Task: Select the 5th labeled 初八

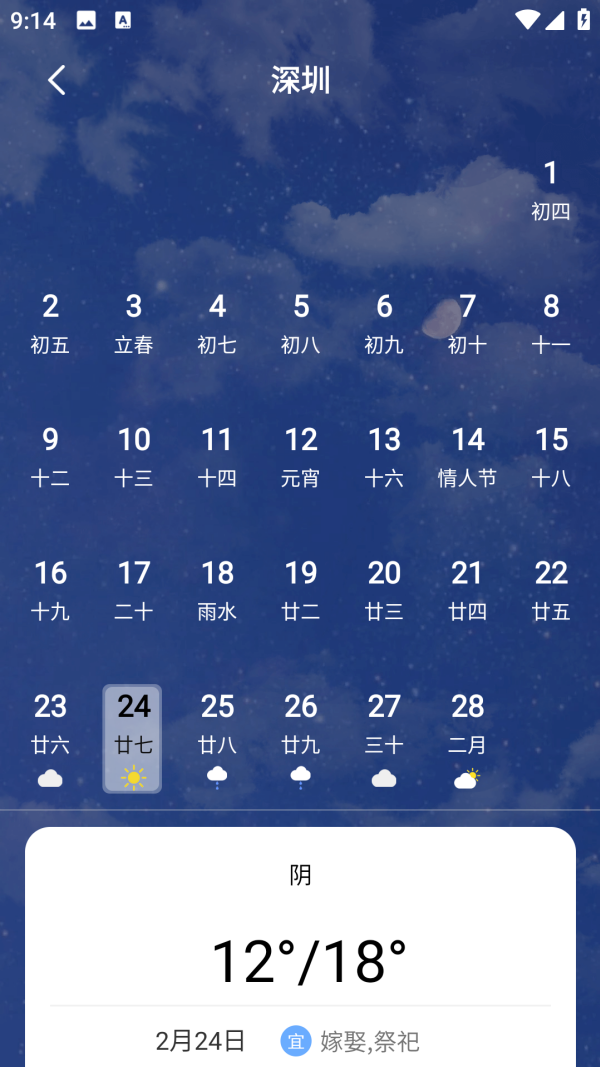Action: point(301,323)
